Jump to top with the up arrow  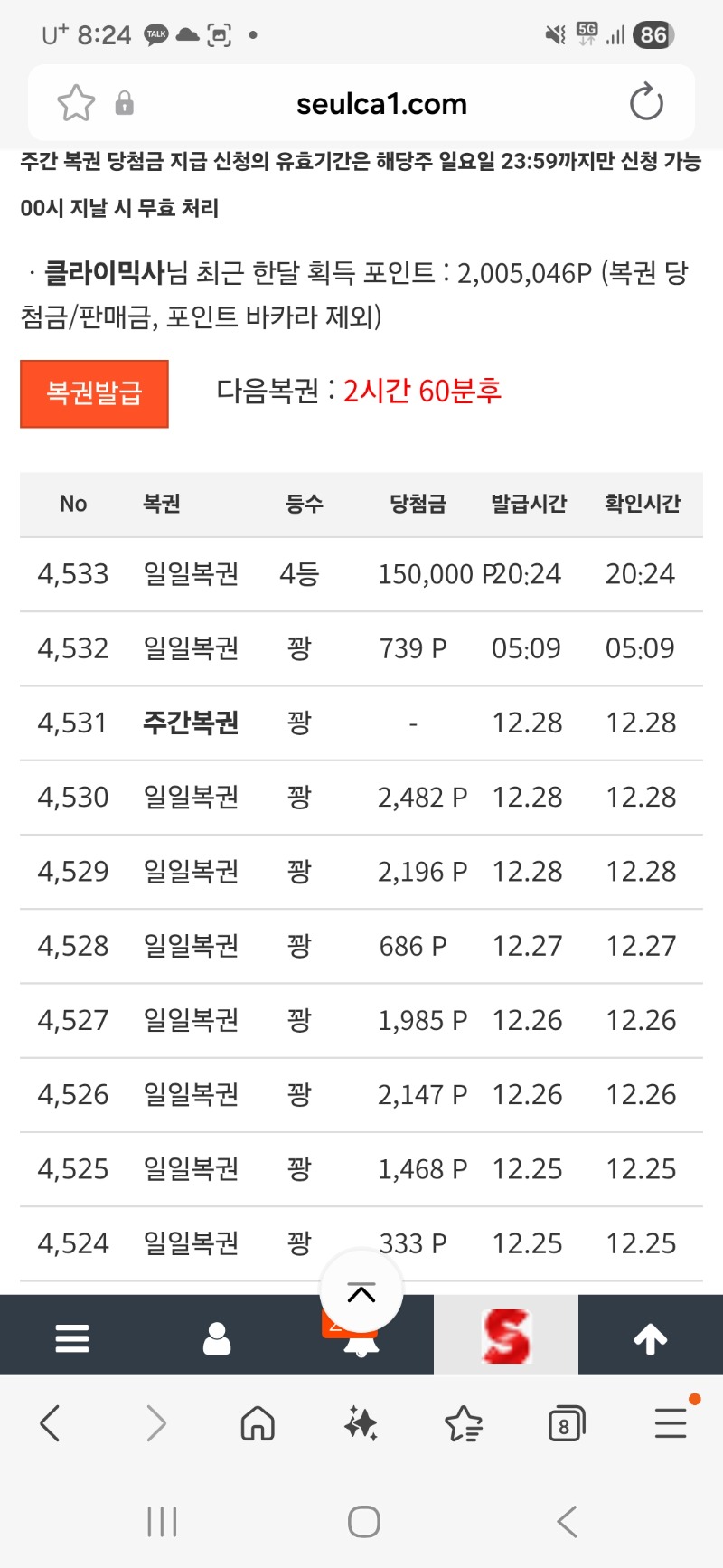click(x=651, y=1337)
